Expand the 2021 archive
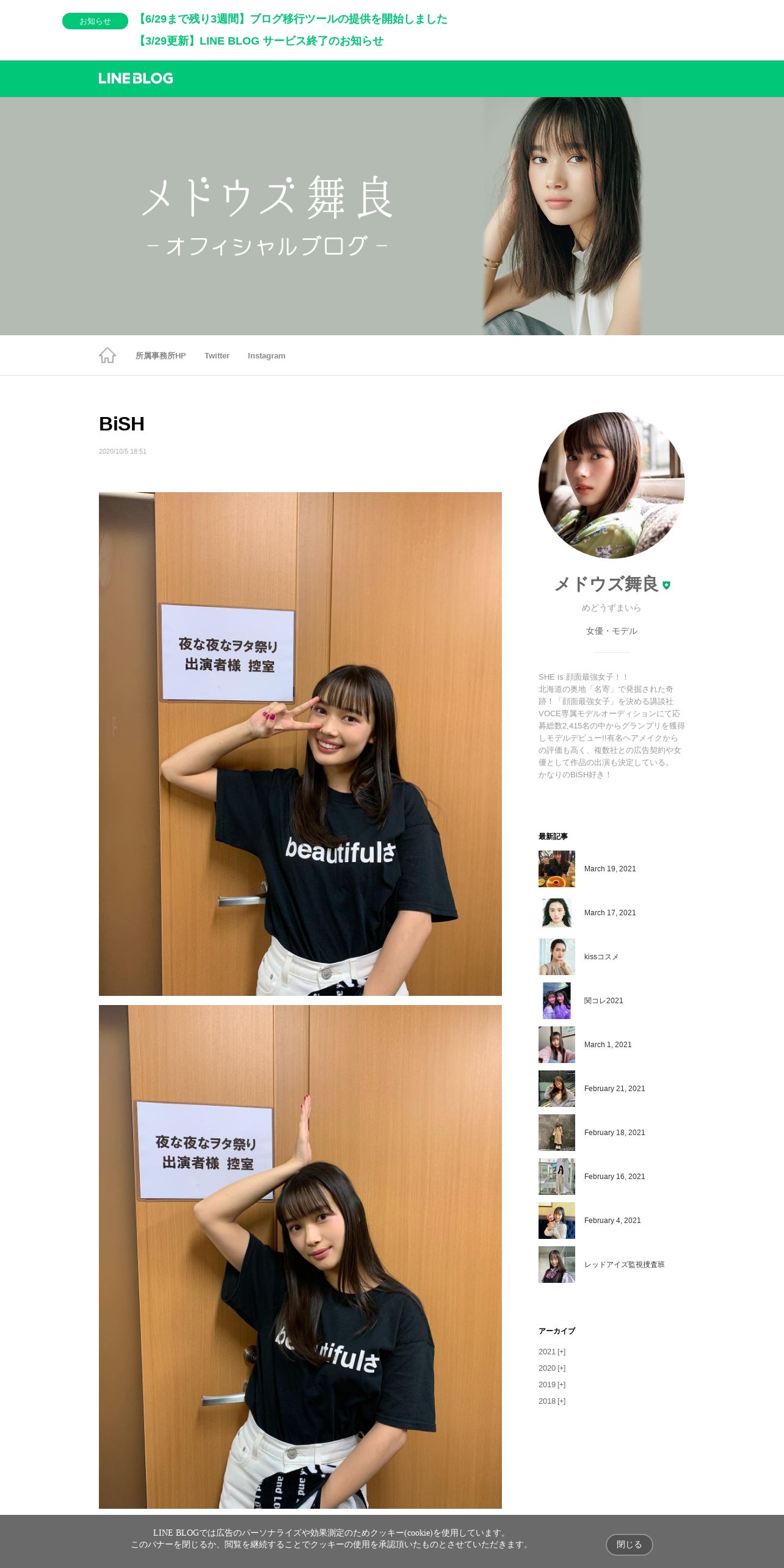The image size is (784, 1568). coord(552,1352)
